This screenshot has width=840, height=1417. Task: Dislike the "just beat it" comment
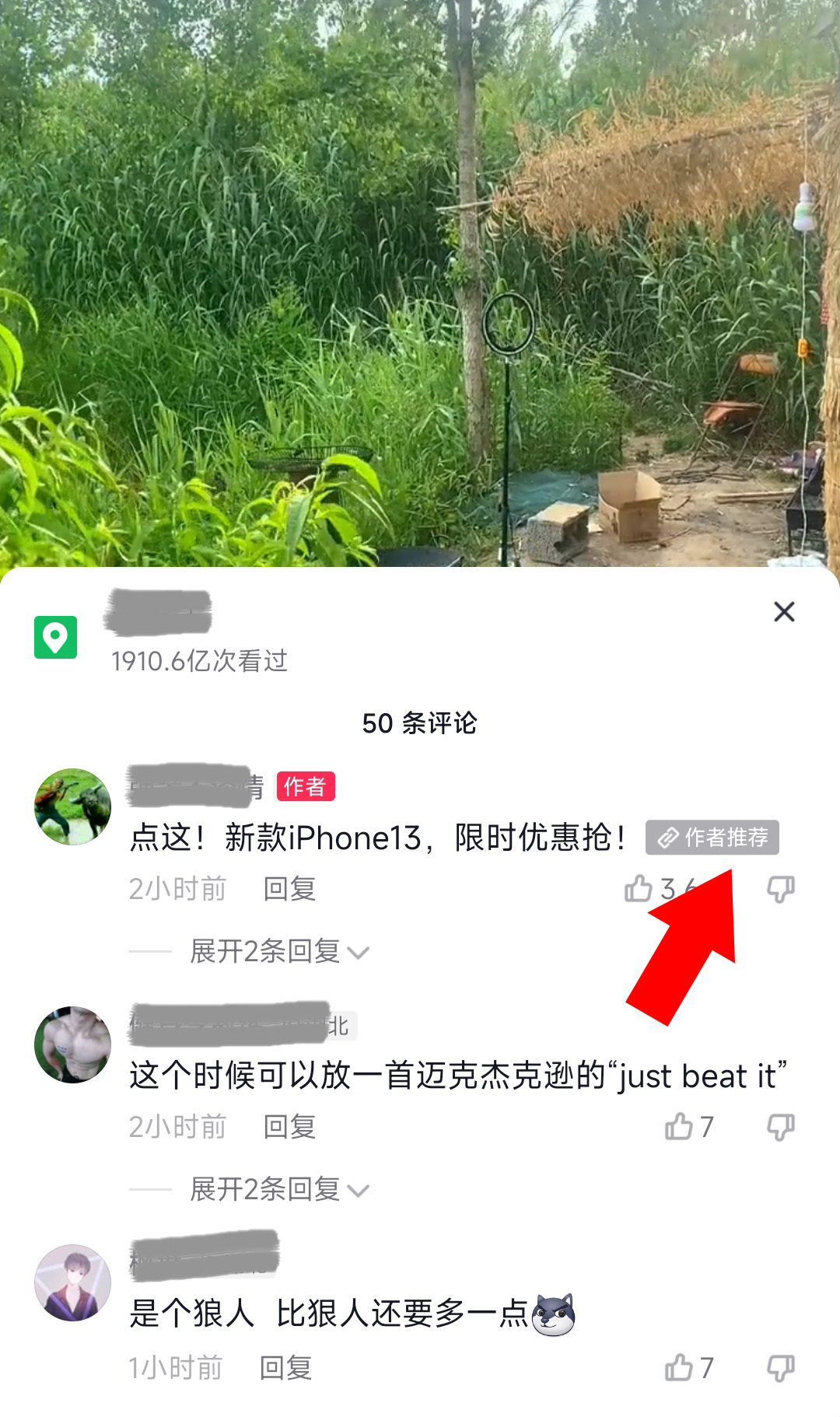[x=780, y=1126]
